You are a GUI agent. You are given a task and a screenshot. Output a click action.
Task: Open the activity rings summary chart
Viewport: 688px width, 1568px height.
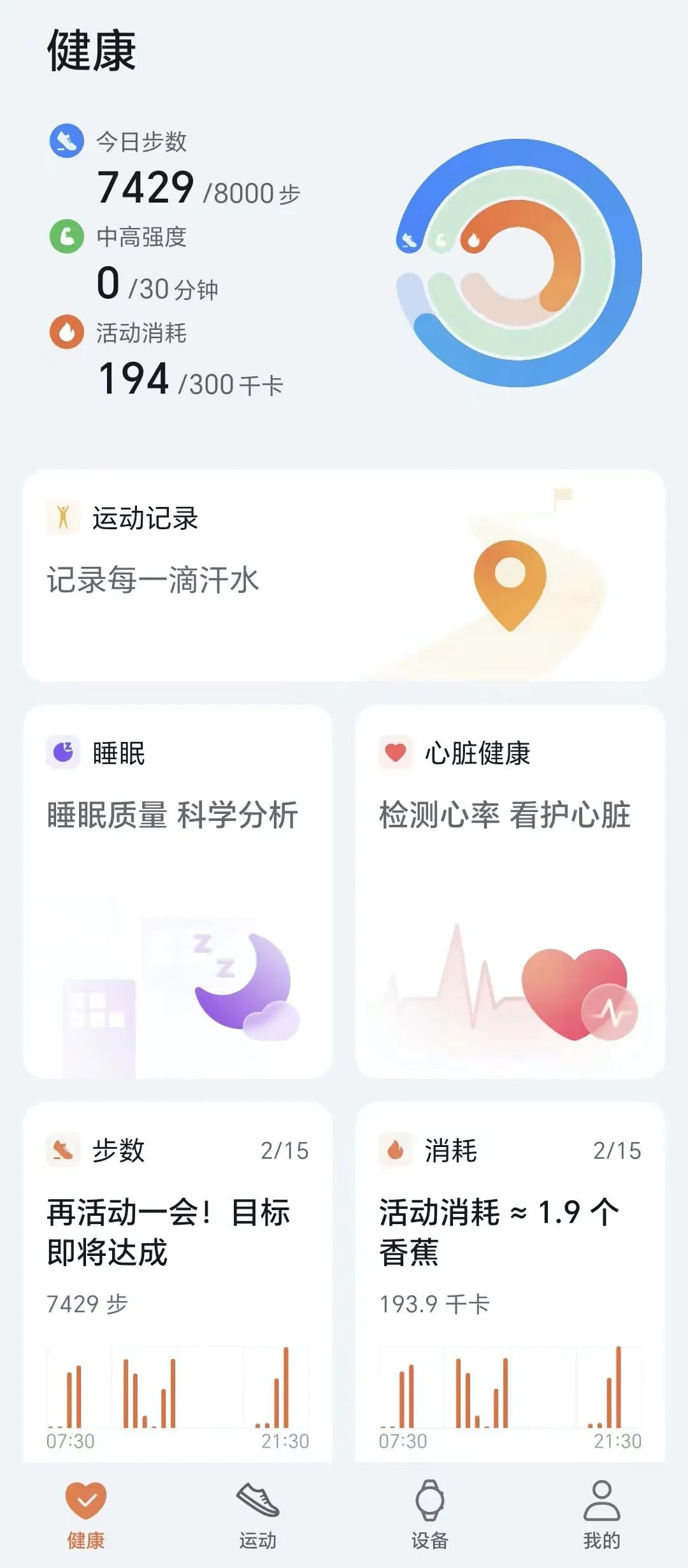pyautogui.click(x=519, y=262)
